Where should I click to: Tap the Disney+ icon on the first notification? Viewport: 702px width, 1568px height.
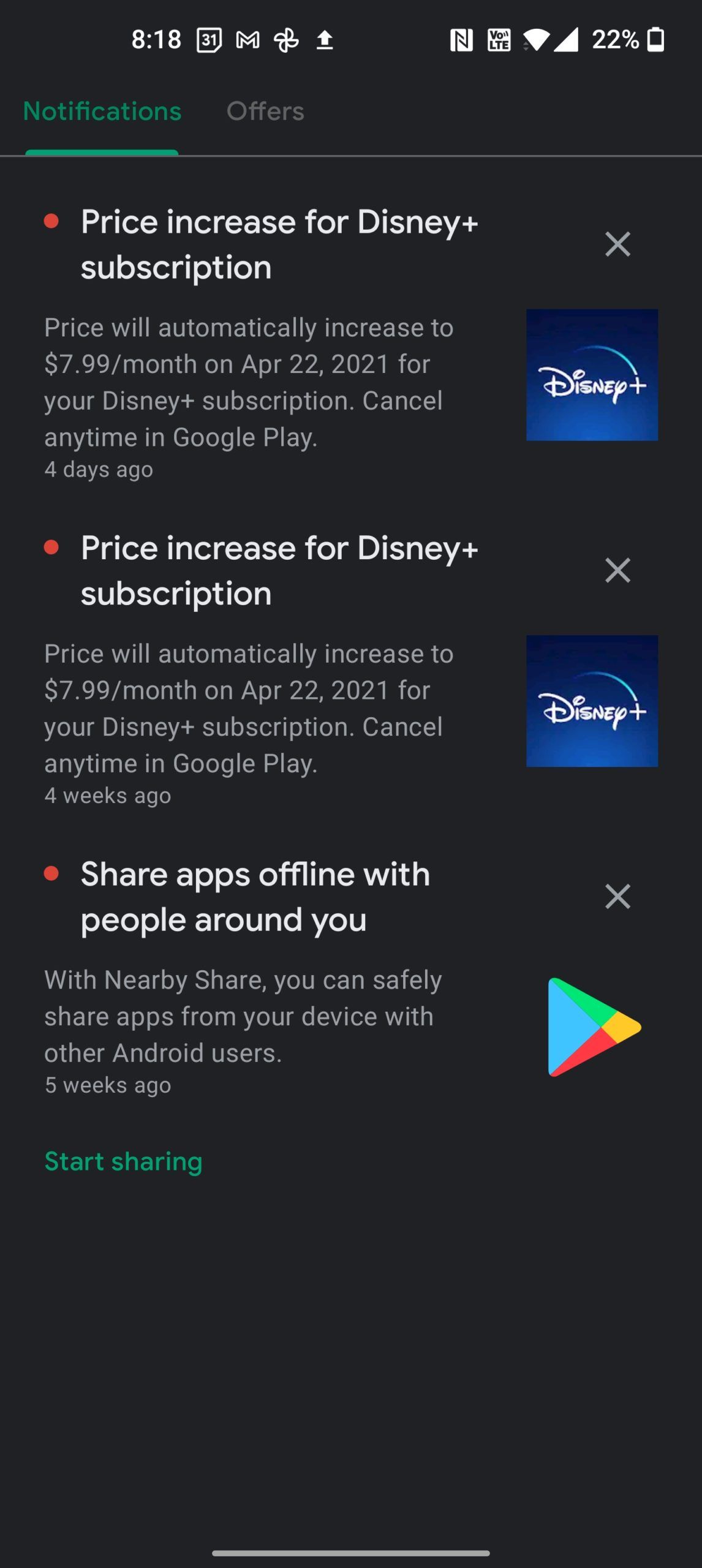click(x=591, y=376)
